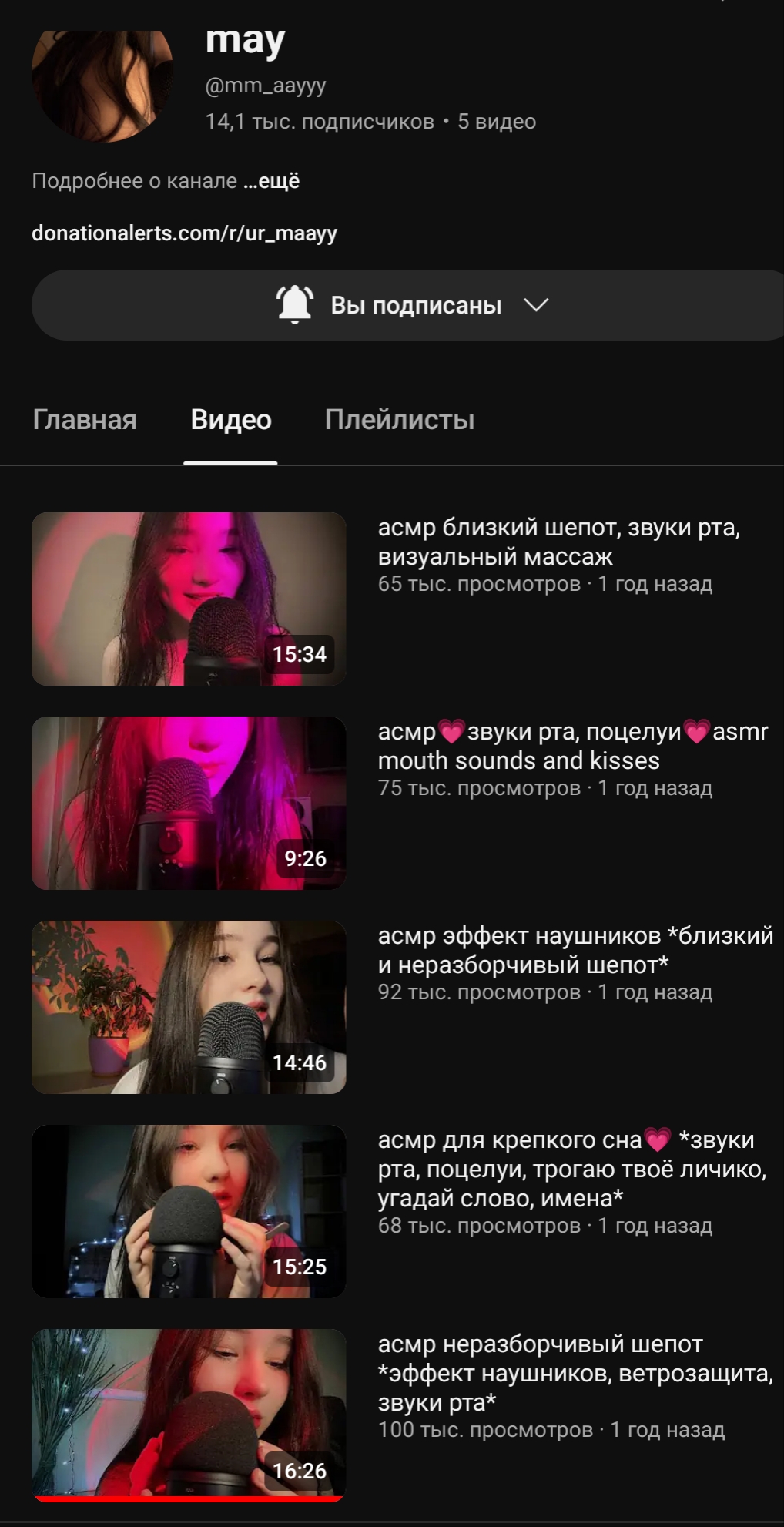Watch 'асмр для крепкого сна' video
The height and width of the screenshot is (1527, 784).
pos(189,1211)
